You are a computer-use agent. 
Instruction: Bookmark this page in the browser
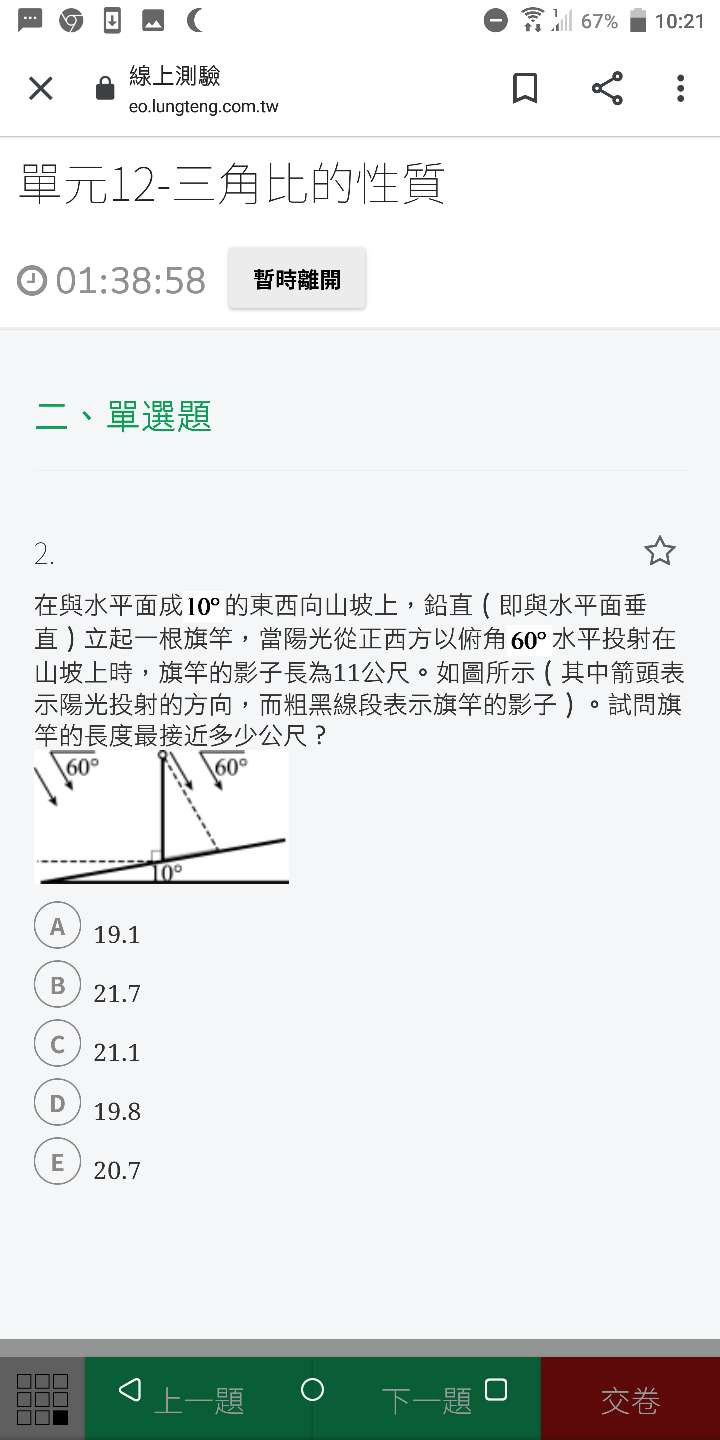click(525, 89)
